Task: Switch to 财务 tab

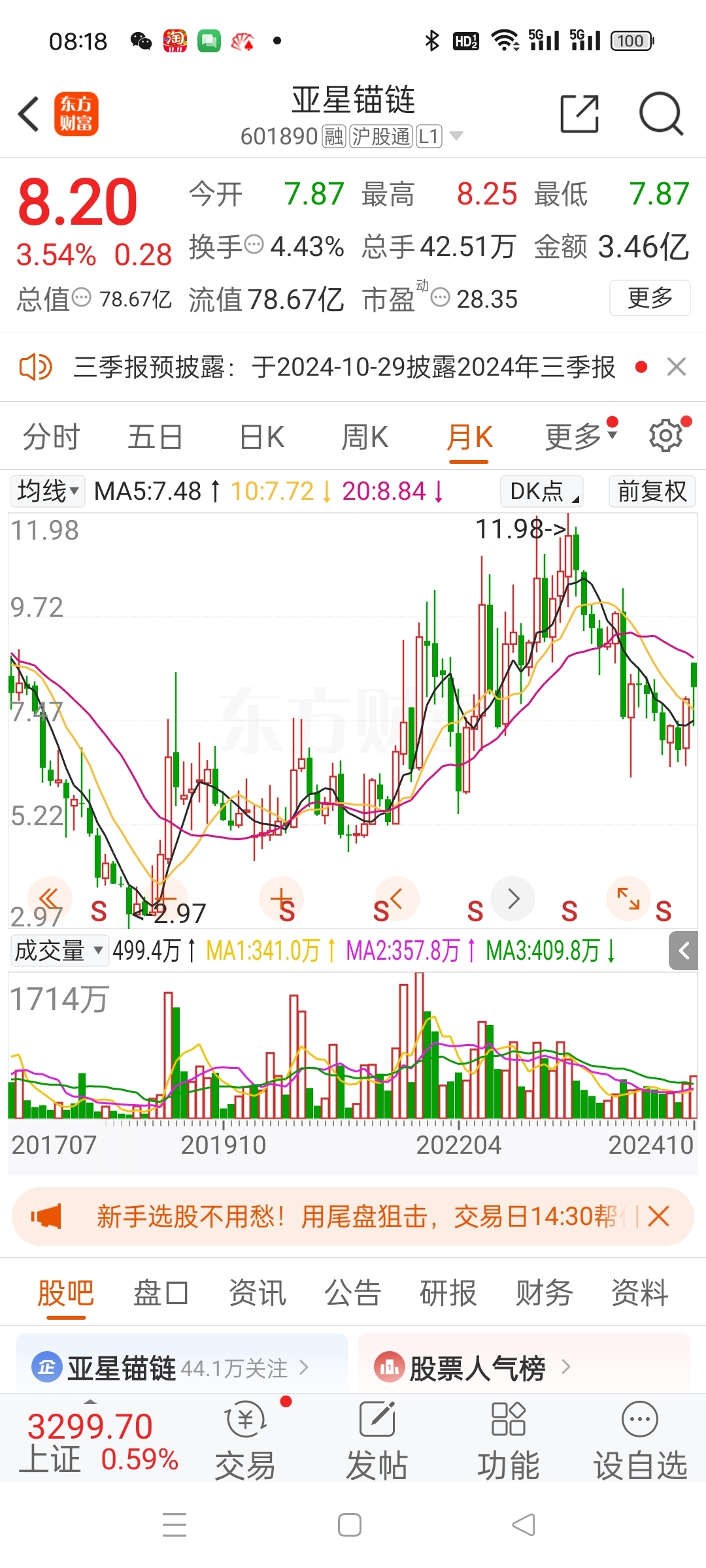Action: (544, 1293)
